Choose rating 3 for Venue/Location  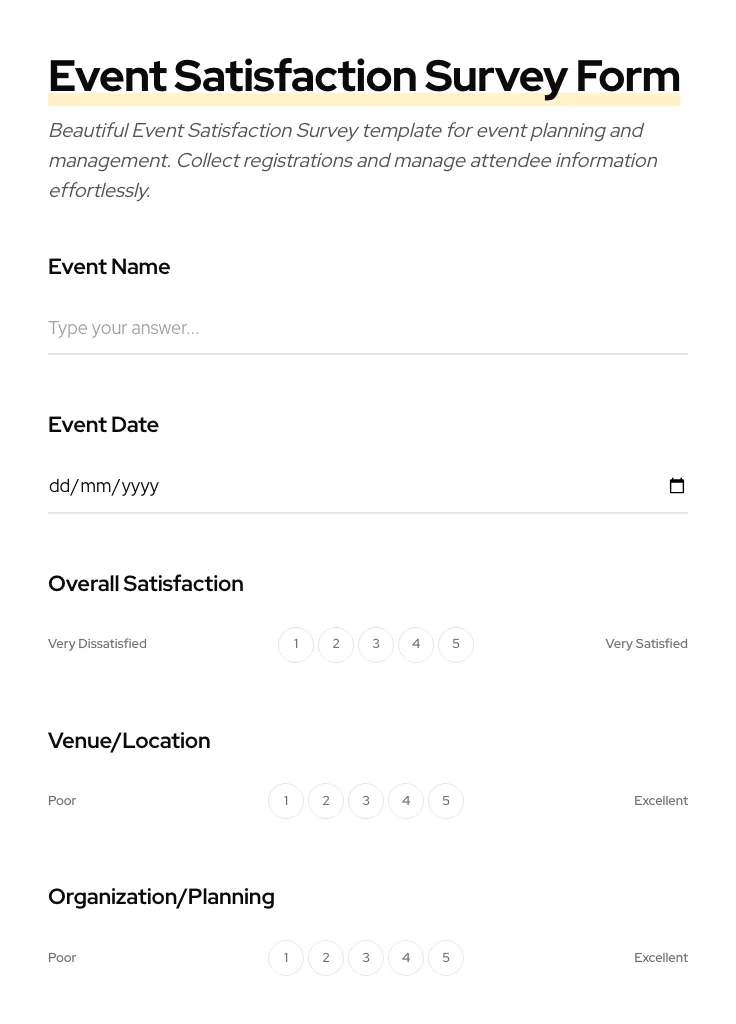click(x=366, y=800)
